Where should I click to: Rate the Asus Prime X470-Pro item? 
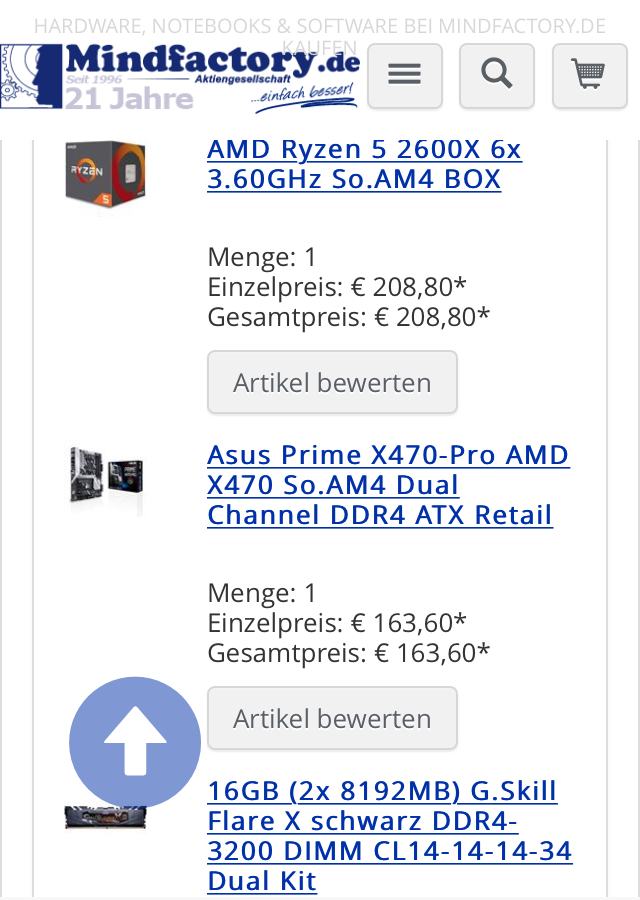(332, 718)
